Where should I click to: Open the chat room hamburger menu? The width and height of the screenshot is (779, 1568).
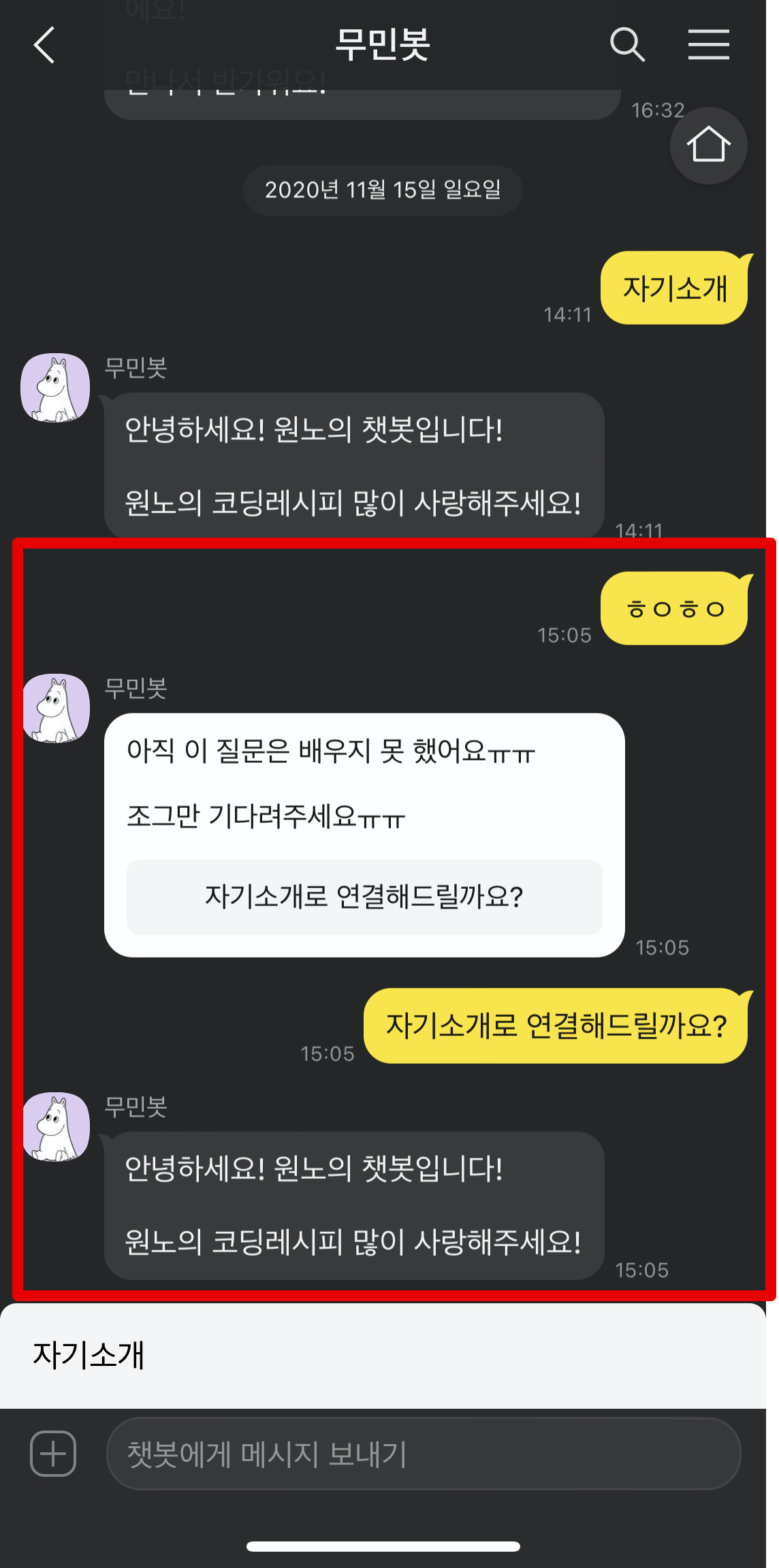[x=708, y=46]
